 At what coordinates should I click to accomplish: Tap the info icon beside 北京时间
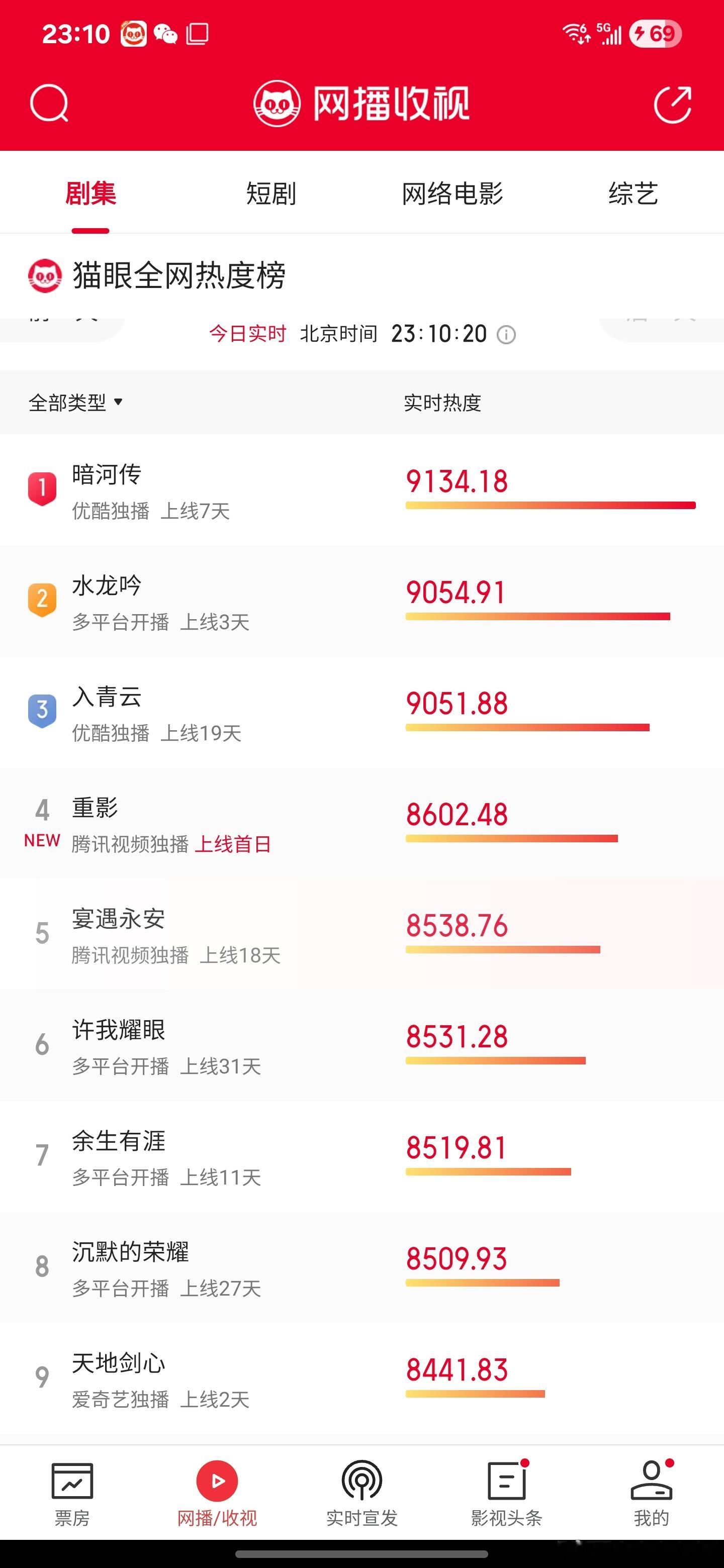pyautogui.click(x=506, y=335)
